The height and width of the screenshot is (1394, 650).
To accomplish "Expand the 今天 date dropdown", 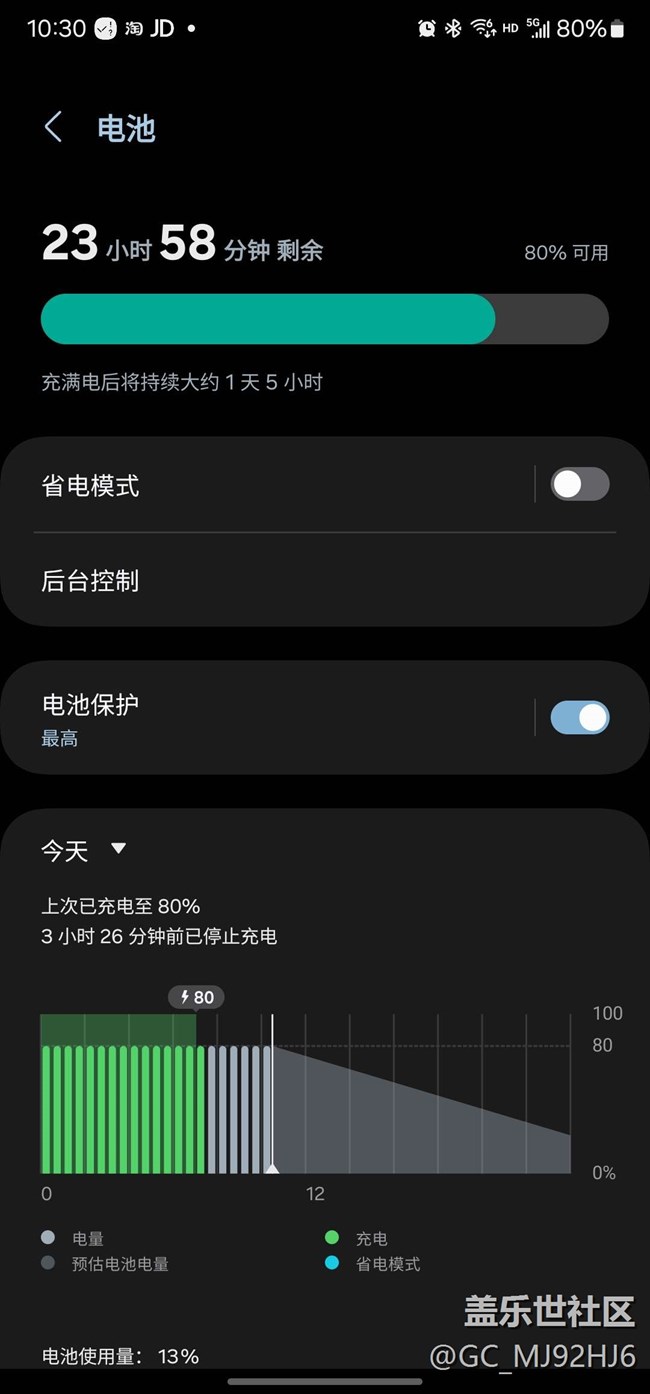I will [84, 851].
